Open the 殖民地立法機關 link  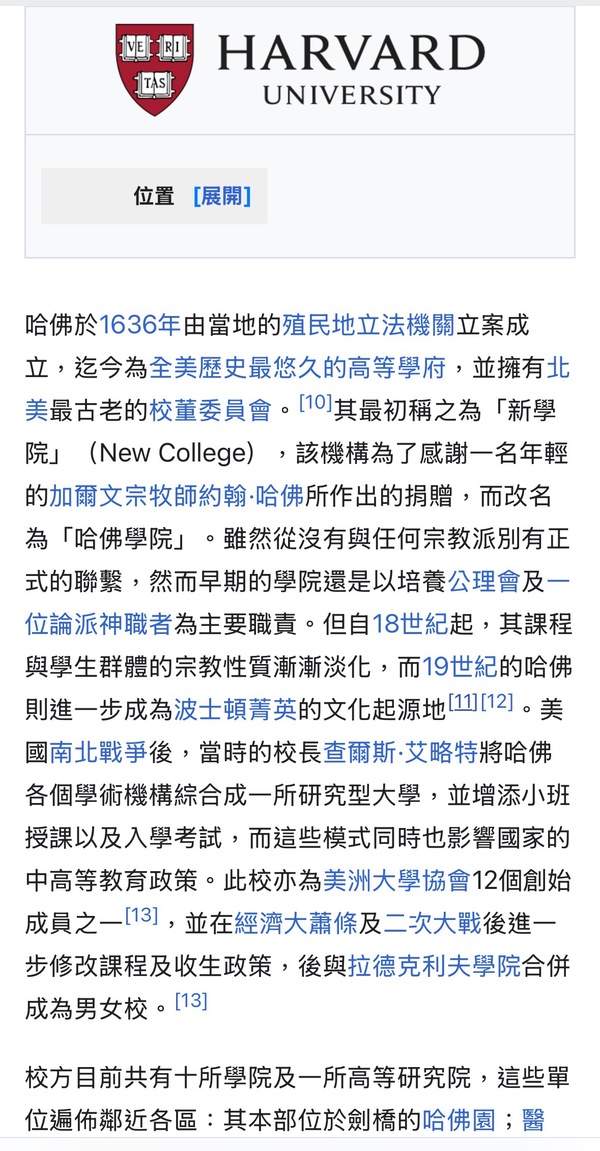(x=368, y=325)
